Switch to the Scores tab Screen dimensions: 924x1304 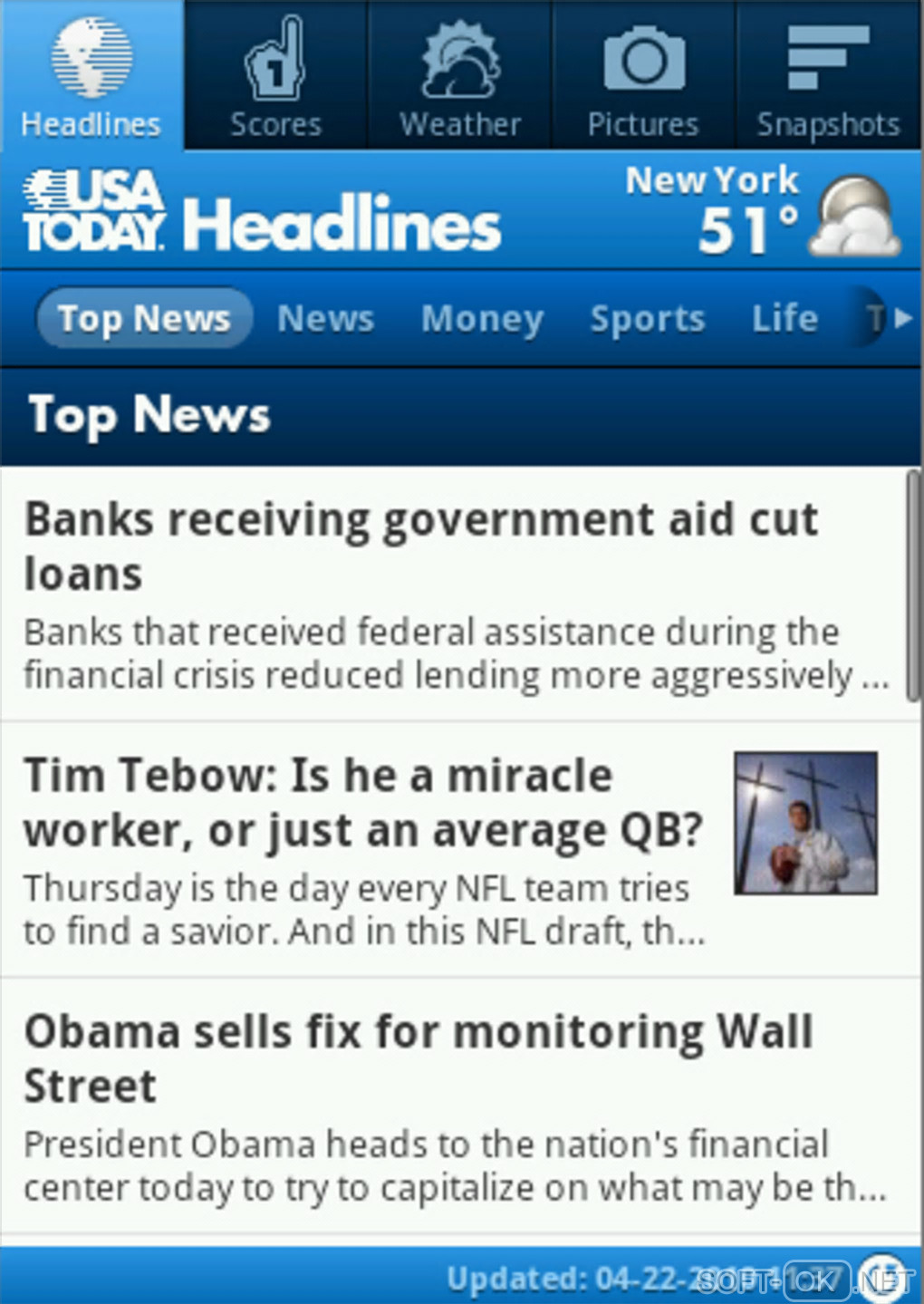tap(275, 77)
